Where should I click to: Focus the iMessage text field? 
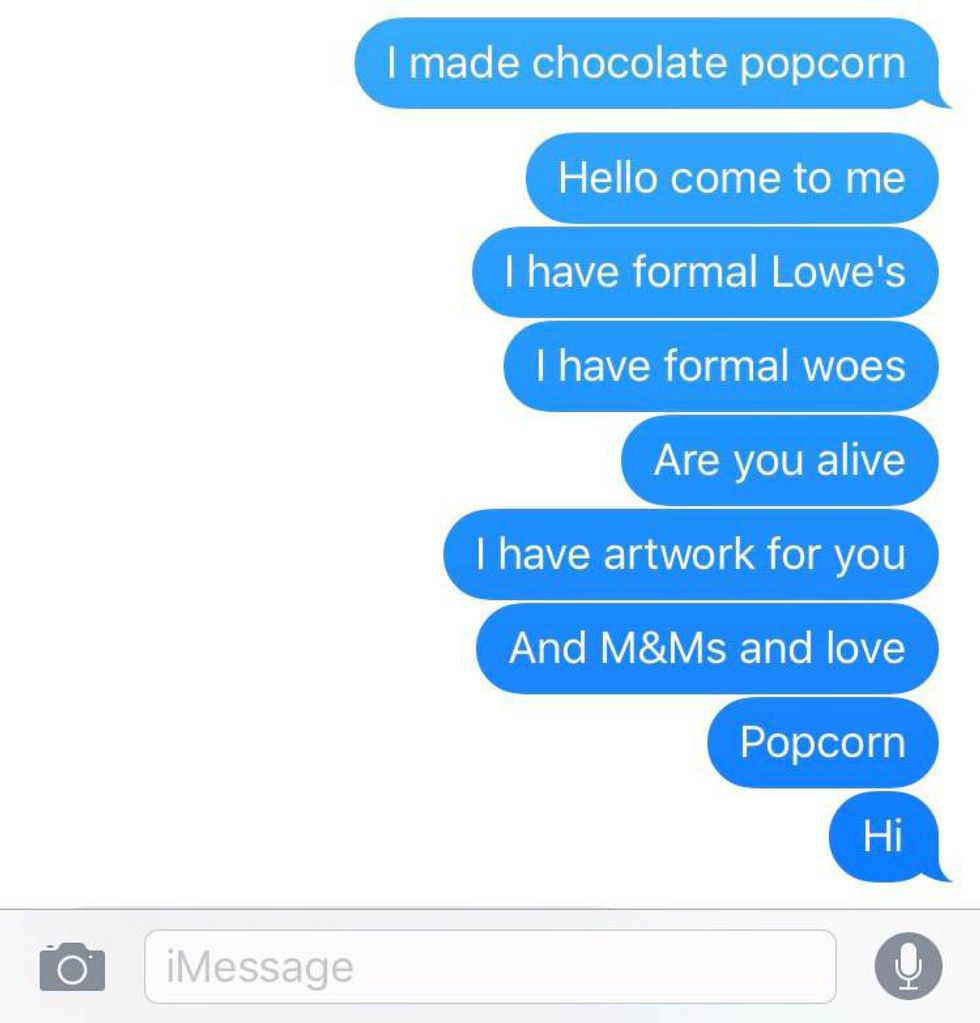pos(490,966)
